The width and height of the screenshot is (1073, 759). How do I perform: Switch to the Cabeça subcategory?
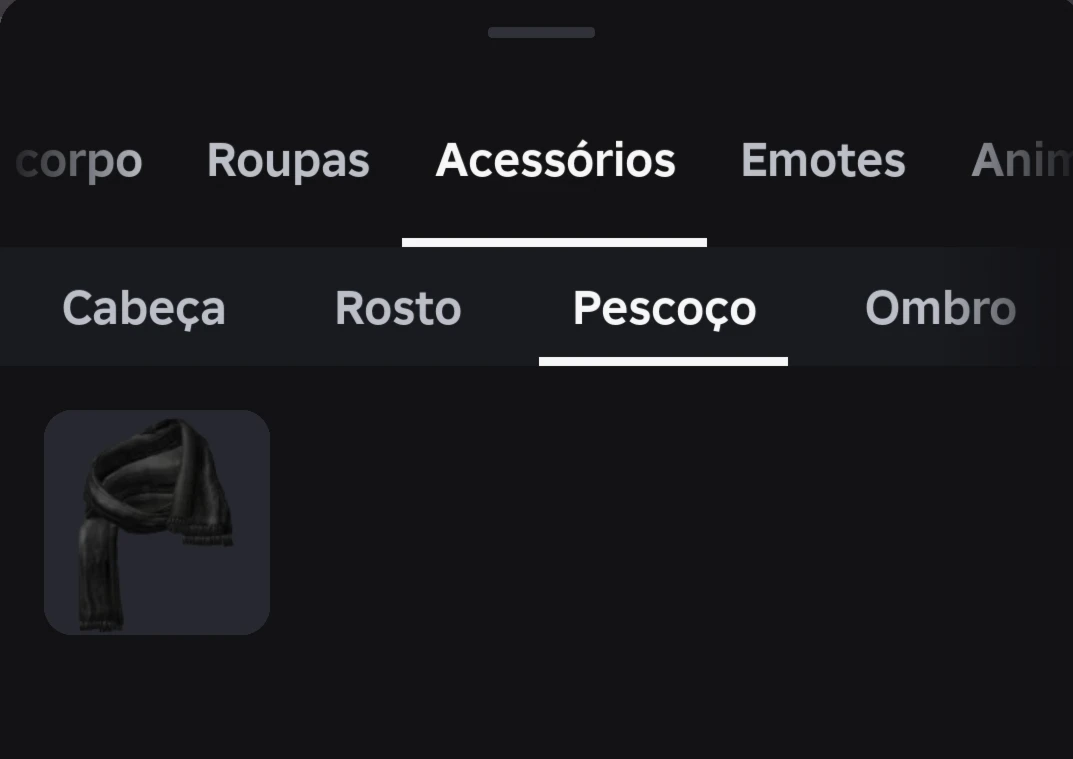(144, 309)
